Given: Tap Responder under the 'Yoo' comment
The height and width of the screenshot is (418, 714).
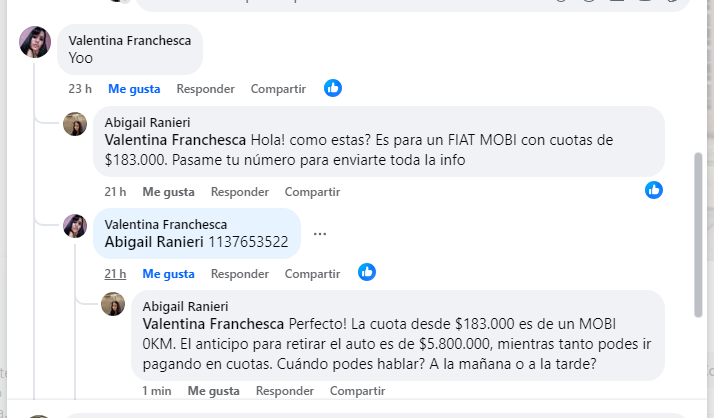Looking at the screenshot, I should coord(205,89).
